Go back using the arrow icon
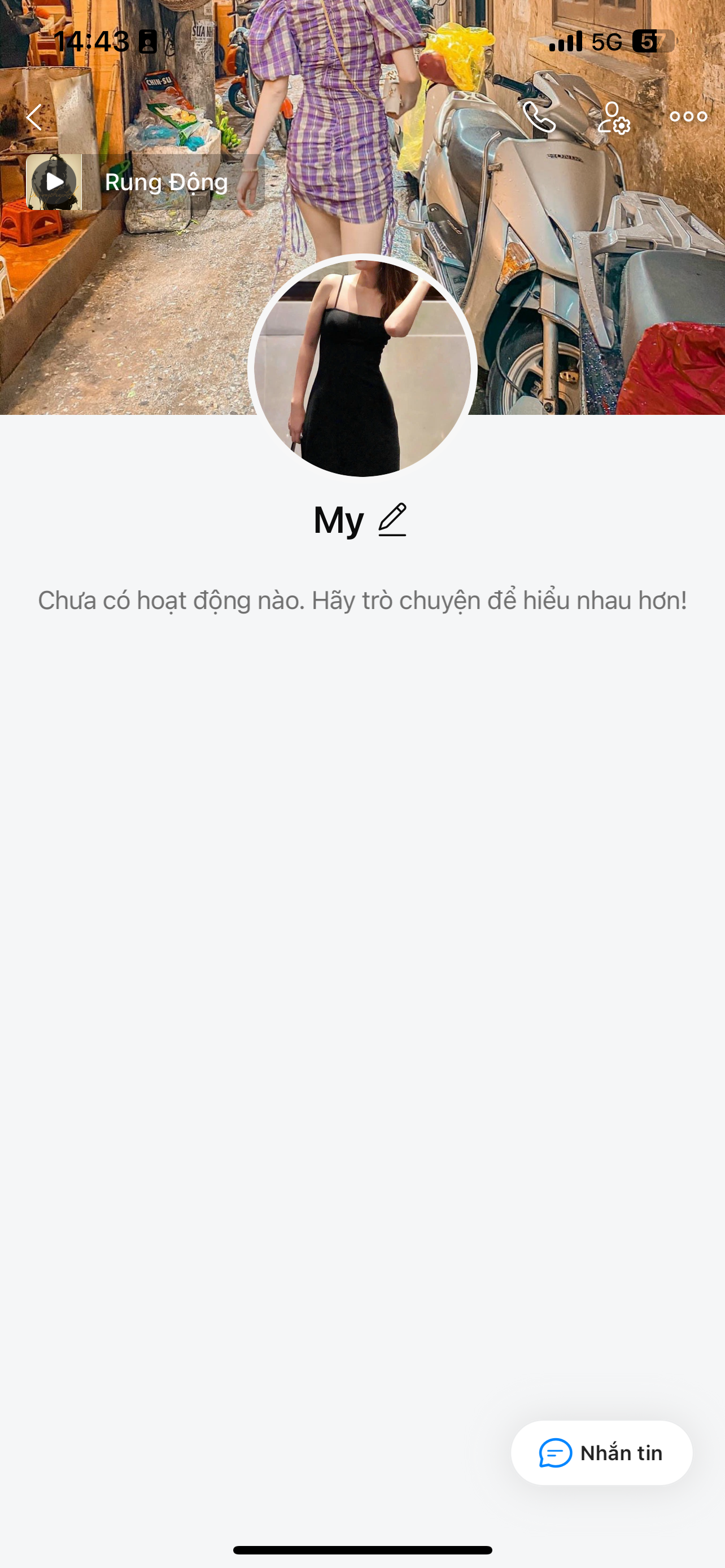This screenshot has width=725, height=1568. point(34,117)
